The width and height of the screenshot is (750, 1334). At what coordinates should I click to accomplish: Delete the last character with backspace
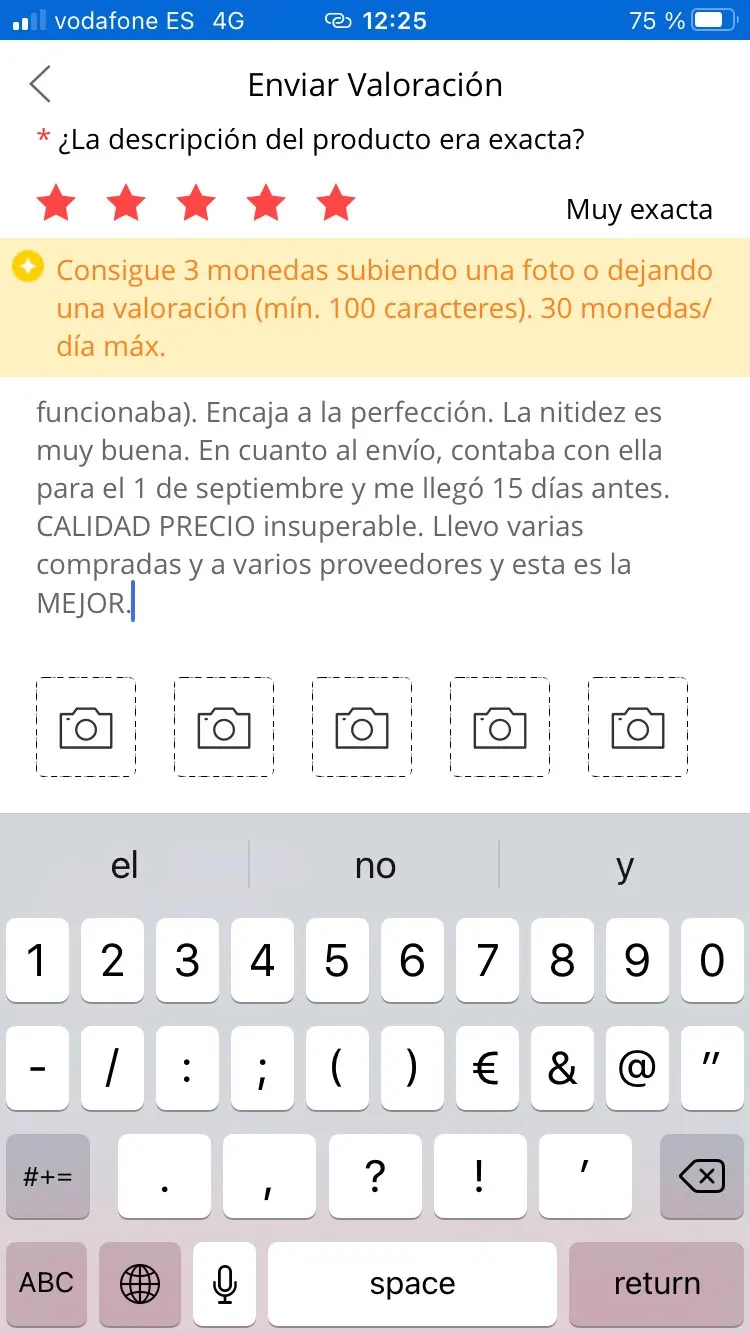click(x=701, y=1177)
